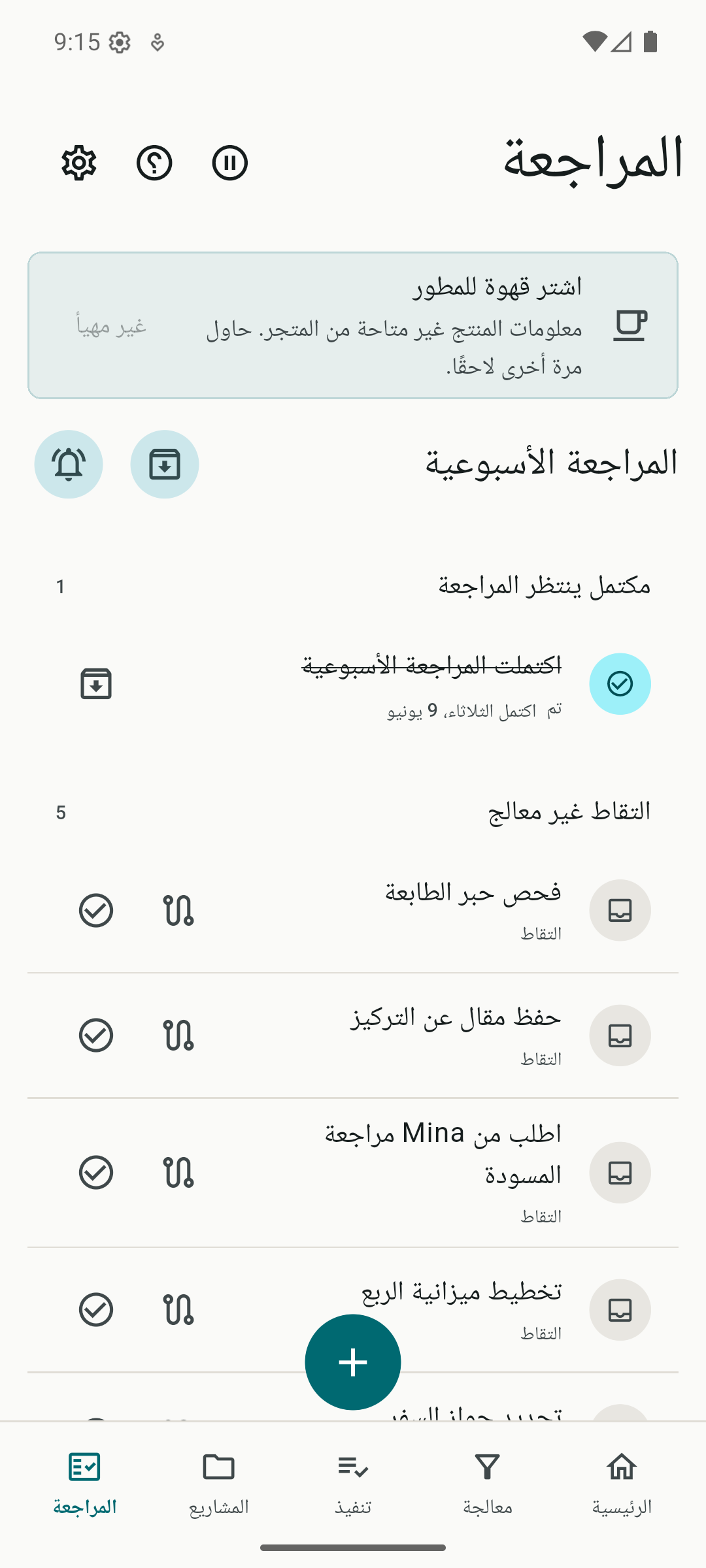706x1568 pixels.
Task: Tap archive icon next to المراجعة الأسبوعية heading
Action: pyautogui.click(x=165, y=465)
